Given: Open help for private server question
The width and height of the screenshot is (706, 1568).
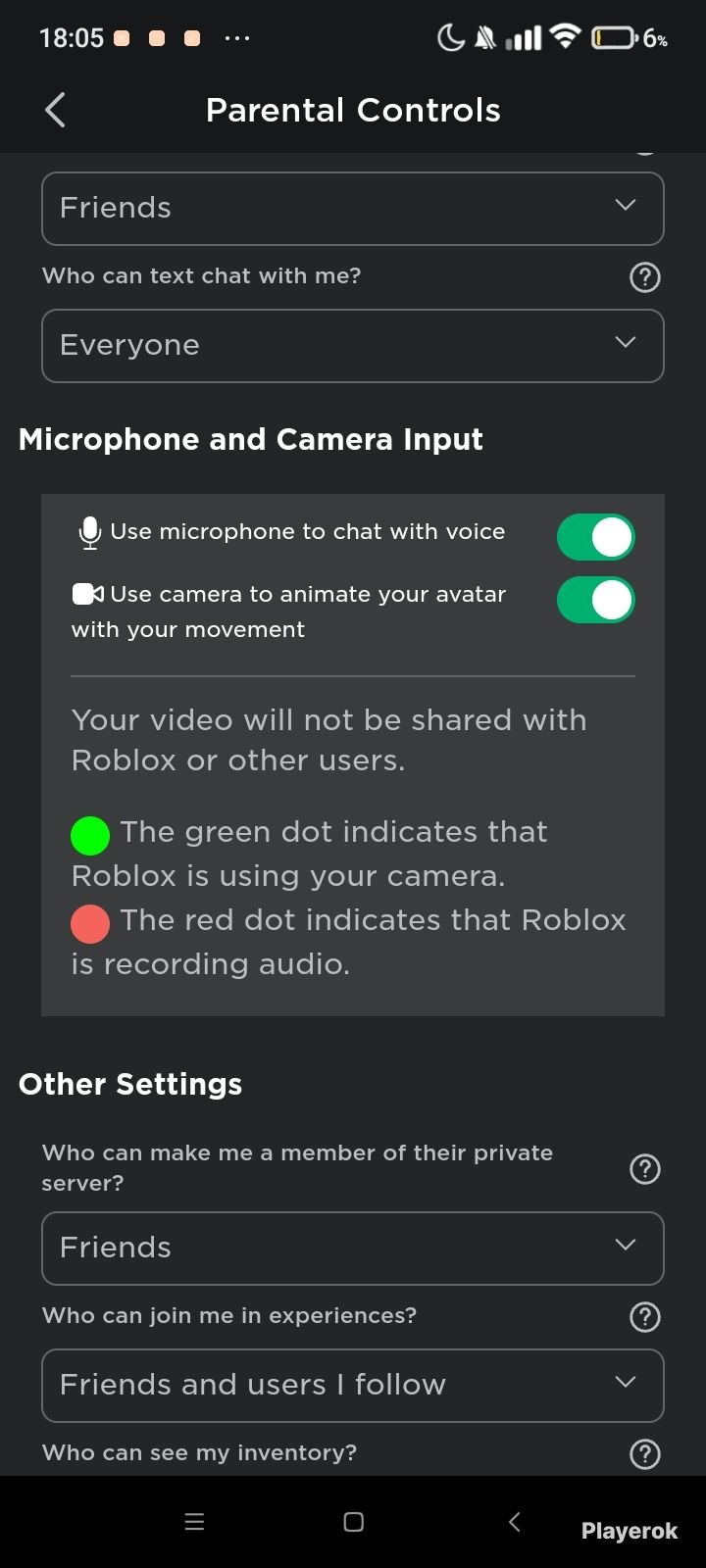Looking at the screenshot, I should (x=644, y=1168).
